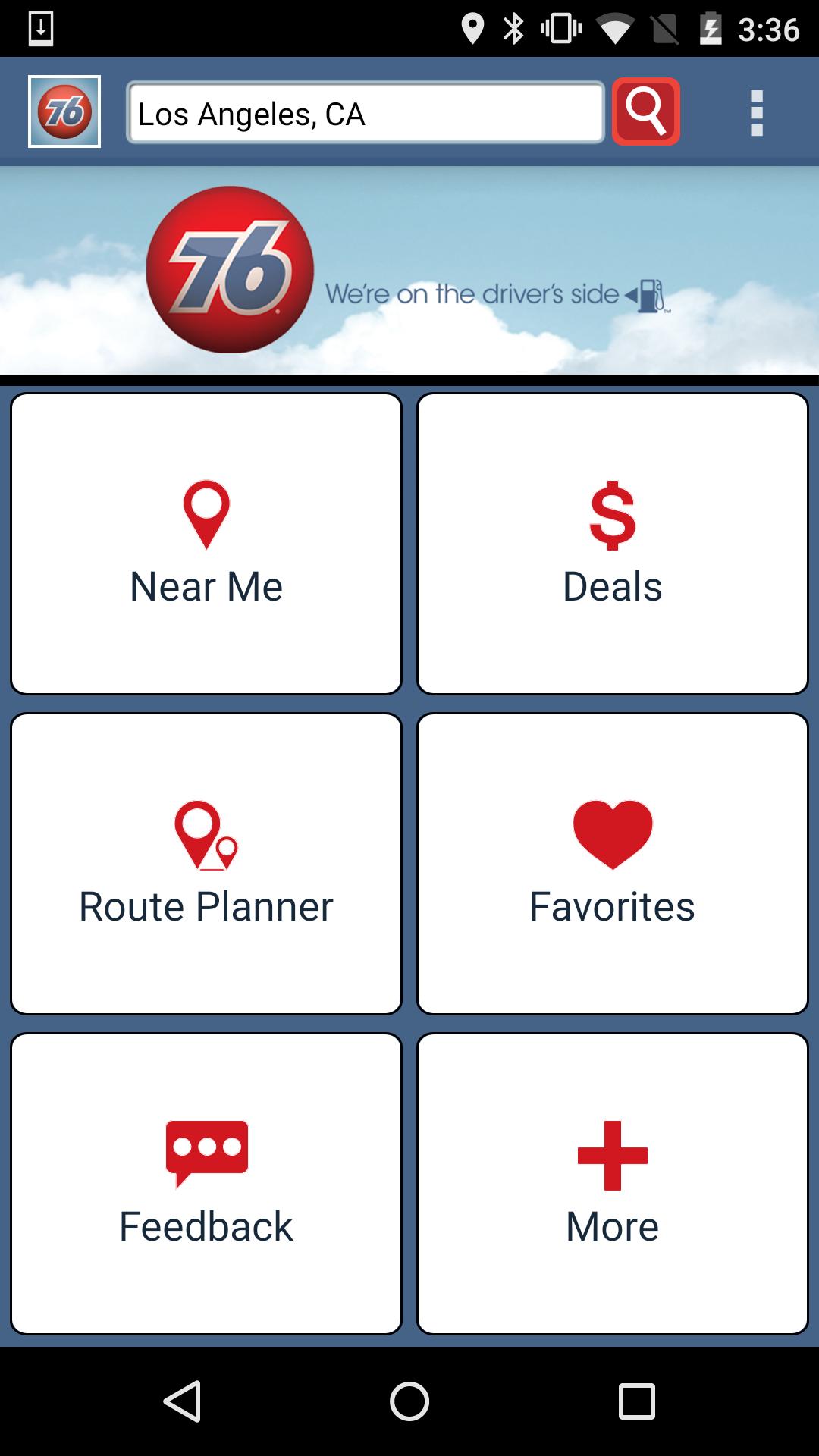The height and width of the screenshot is (1456, 819).
Task: Explore More app options
Action: click(x=613, y=1183)
